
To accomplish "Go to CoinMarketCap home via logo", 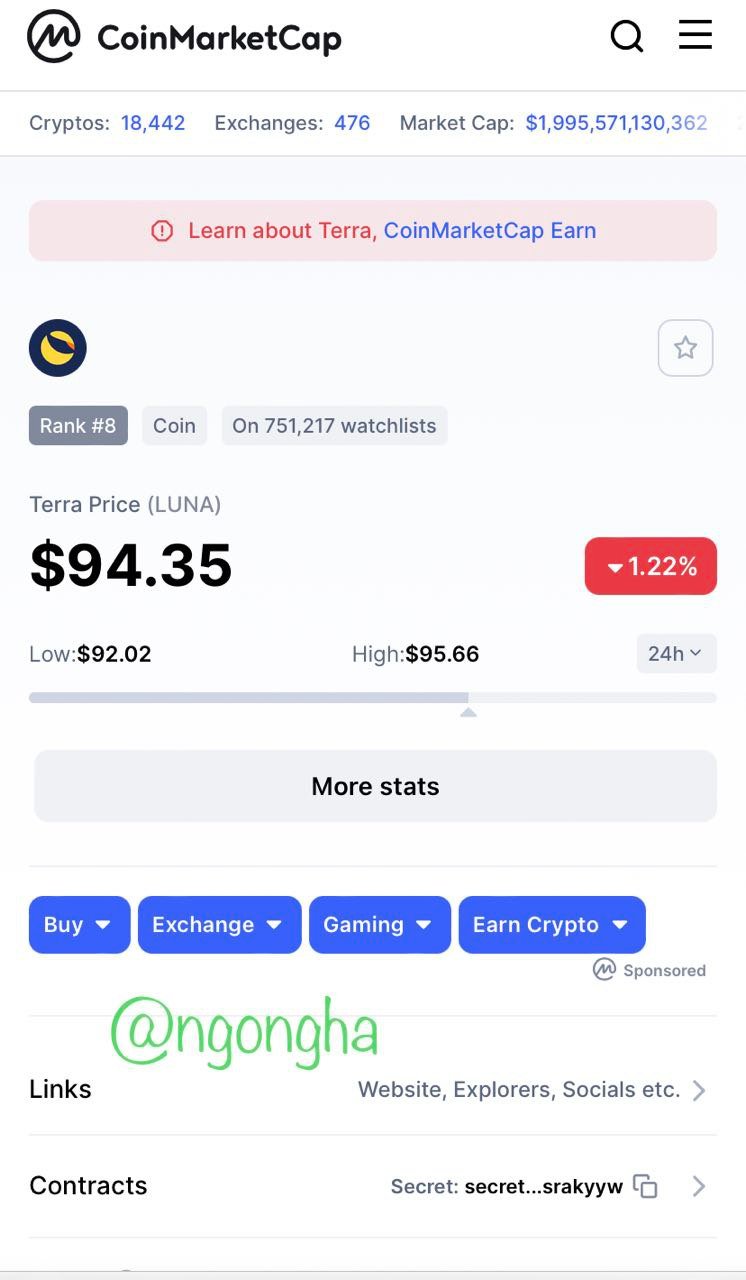I will 185,38.
